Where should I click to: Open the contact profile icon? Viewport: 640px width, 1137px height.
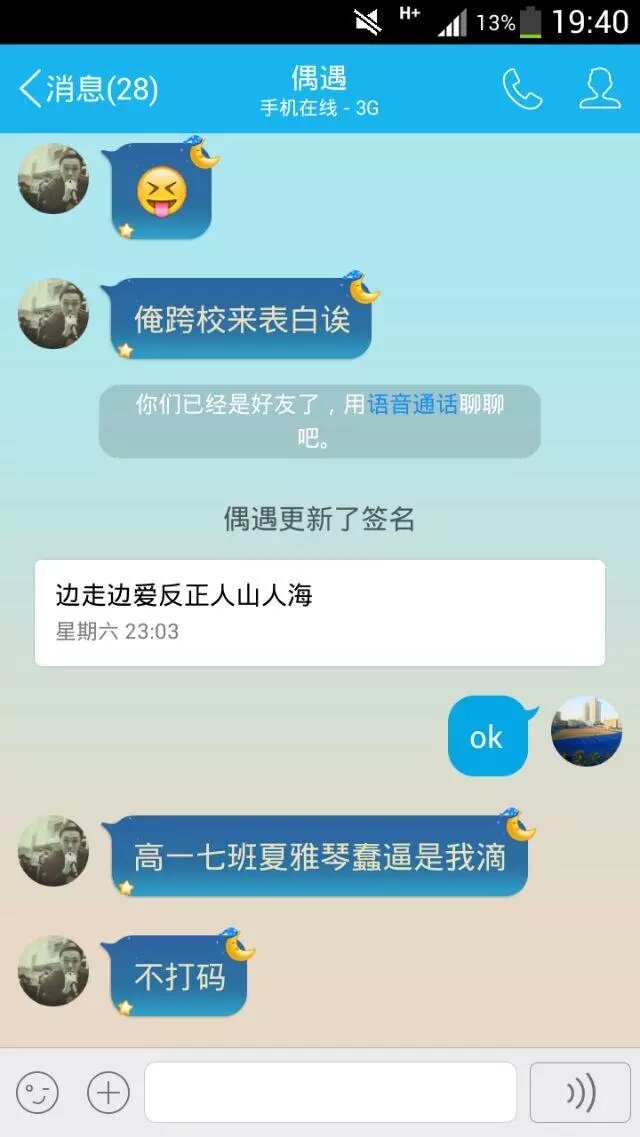click(600, 89)
